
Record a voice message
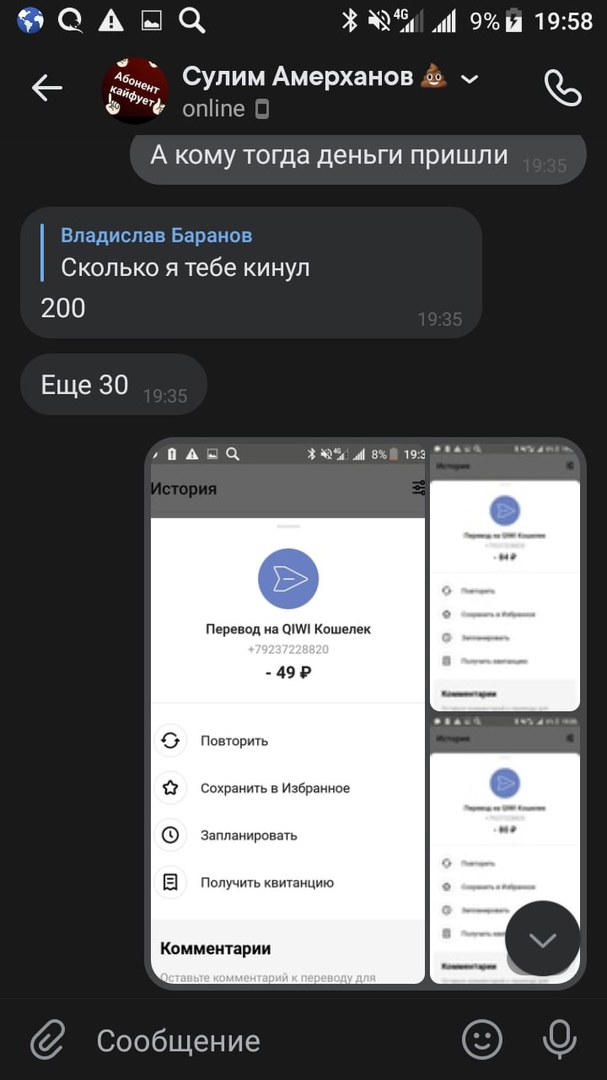click(x=559, y=1040)
